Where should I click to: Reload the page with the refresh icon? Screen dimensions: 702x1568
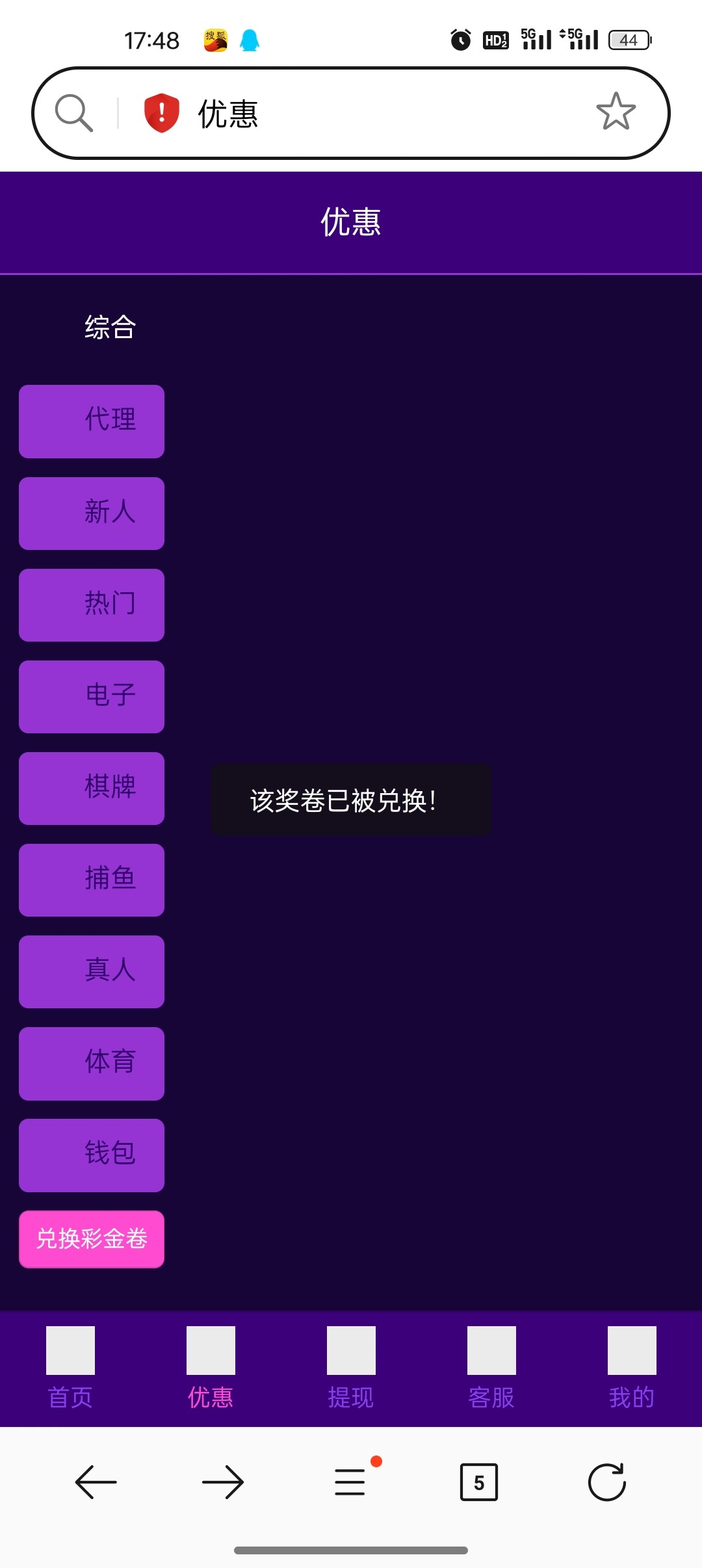pyautogui.click(x=606, y=1482)
